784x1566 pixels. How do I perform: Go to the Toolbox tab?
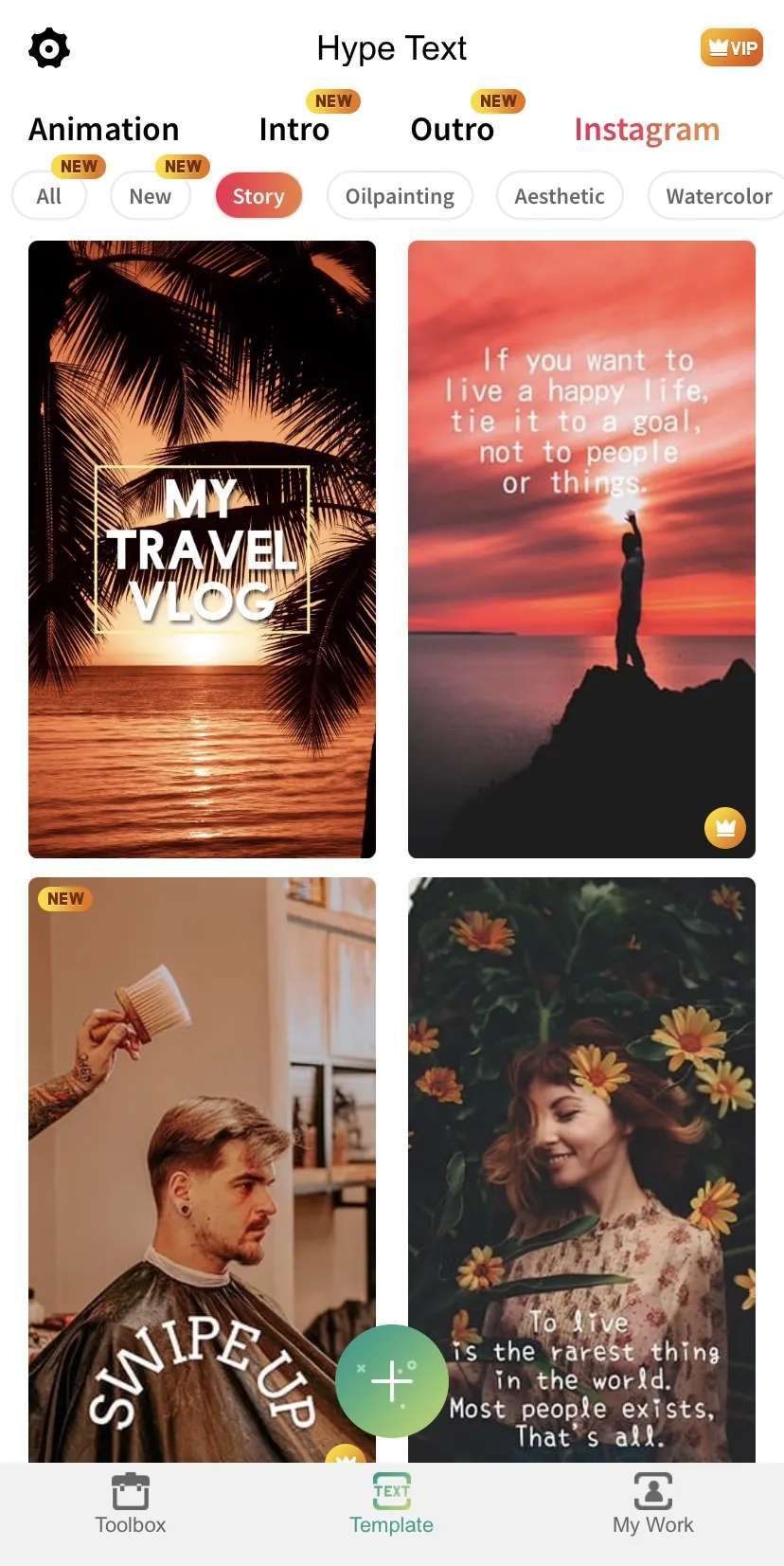click(131, 1504)
